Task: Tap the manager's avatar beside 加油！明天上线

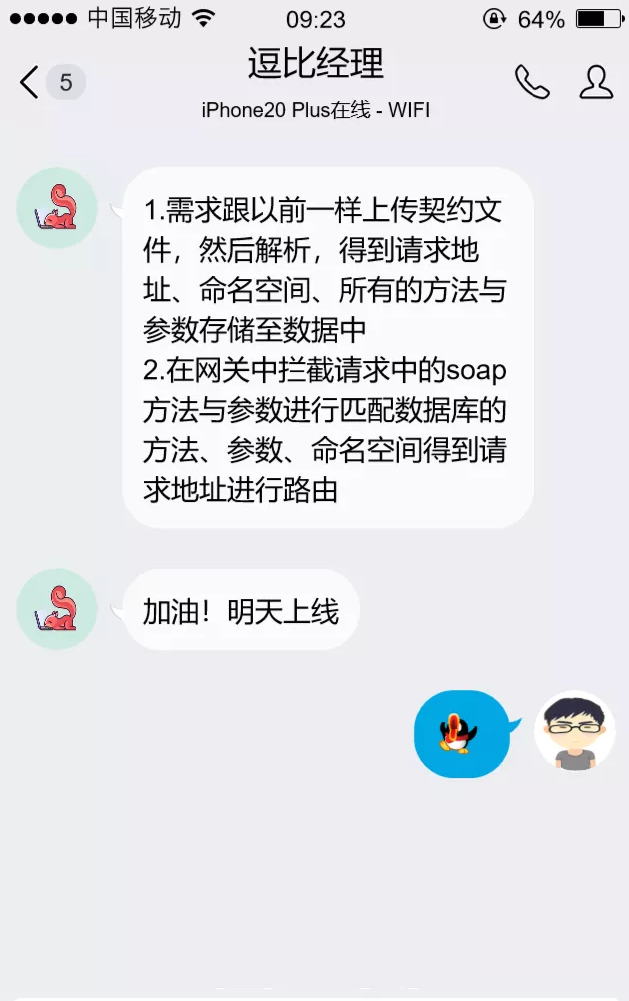Action: point(57,609)
